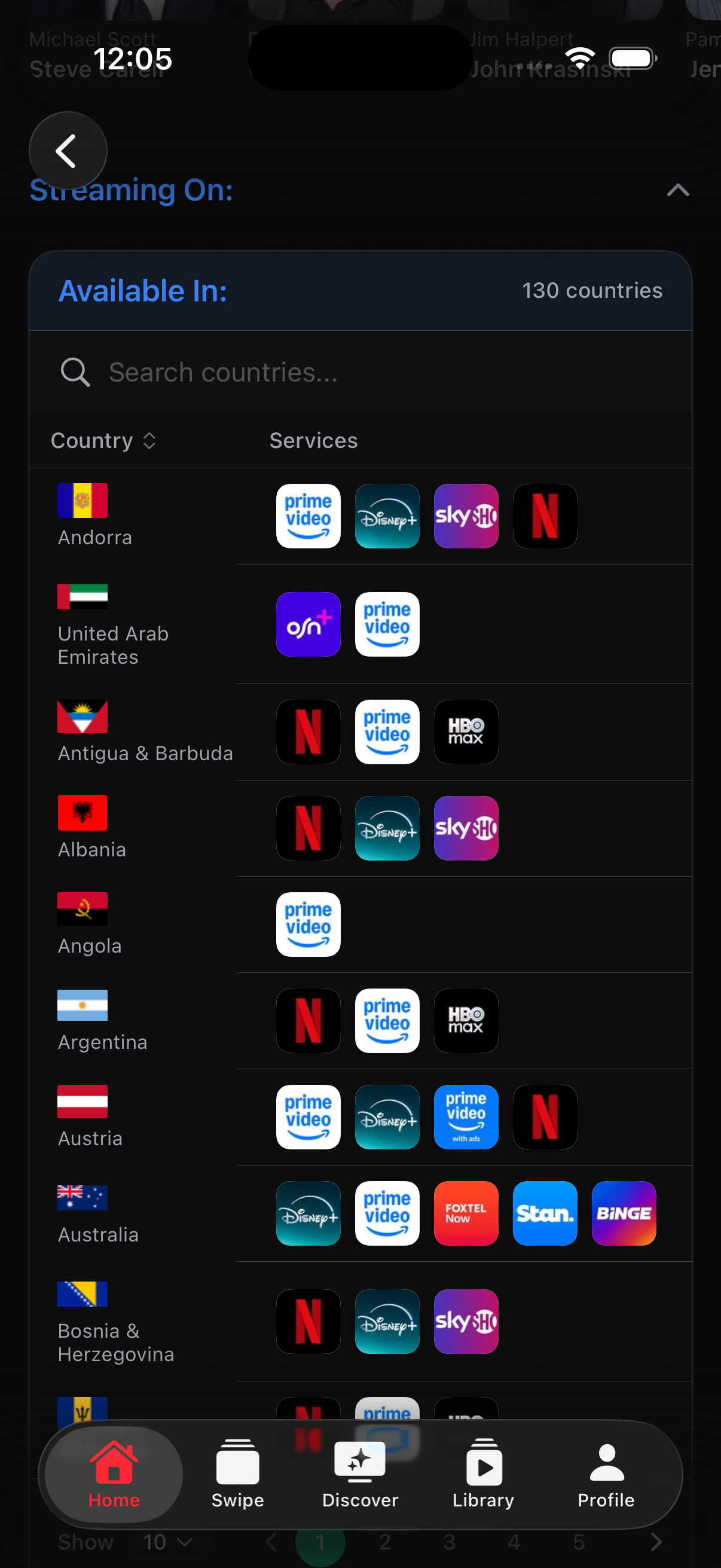Expand the Show 10 dropdown
The height and width of the screenshot is (1568, 721).
pos(164,1542)
